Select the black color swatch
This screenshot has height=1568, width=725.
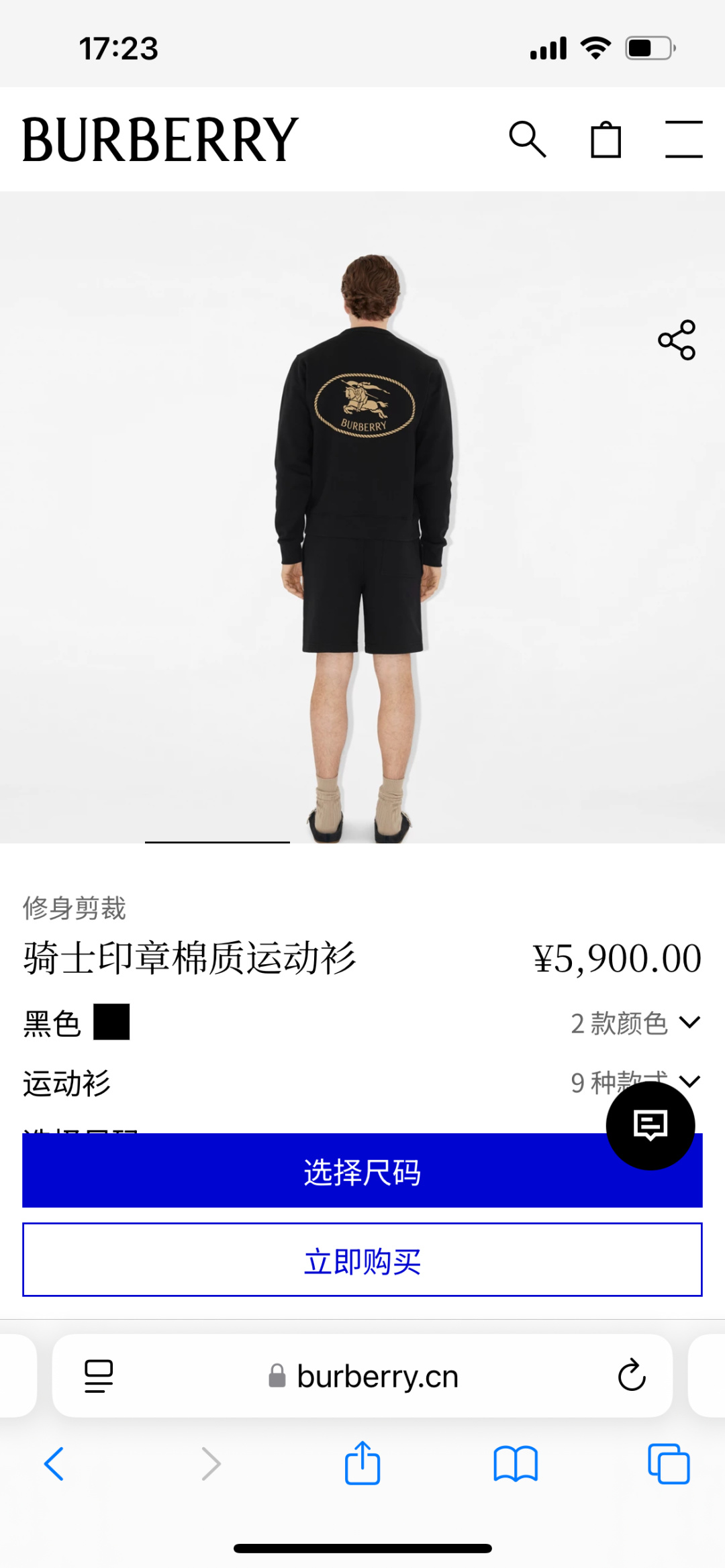pyautogui.click(x=113, y=1022)
